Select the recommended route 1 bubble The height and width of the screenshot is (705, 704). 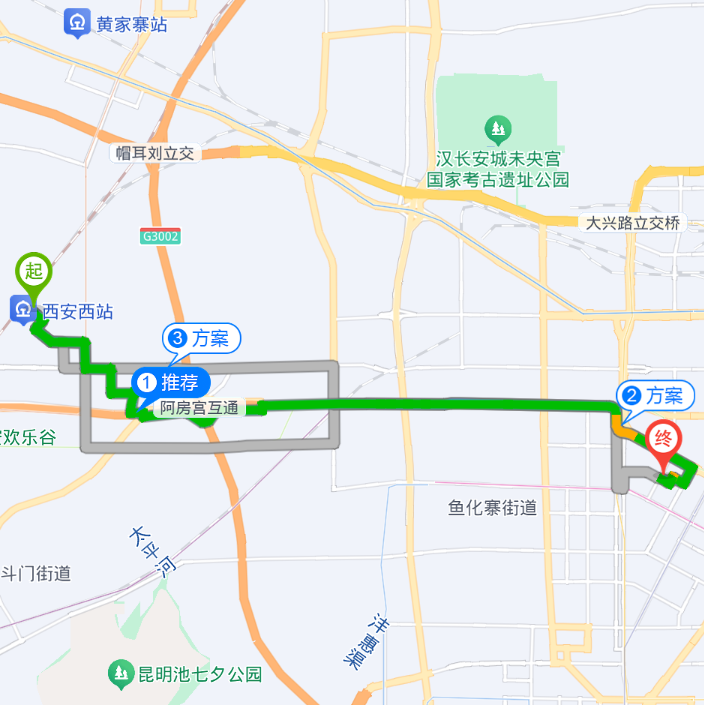[171, 381]
